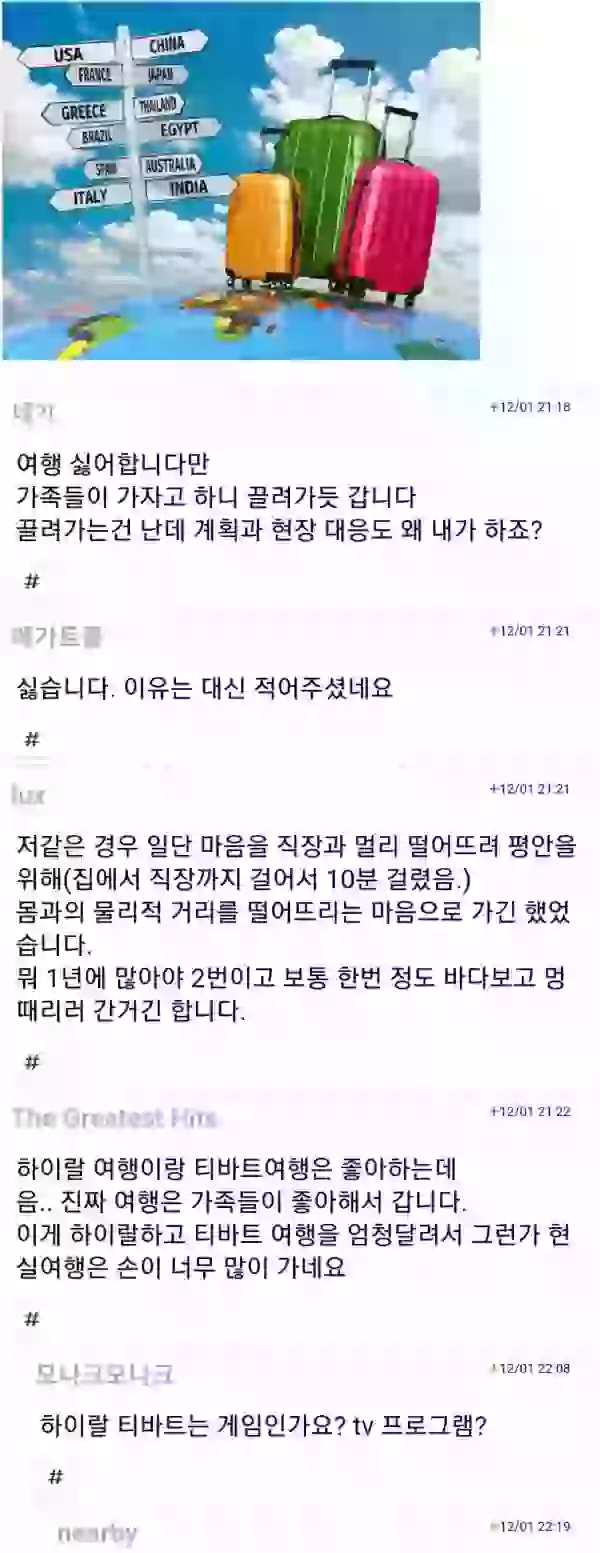This screenshot has height=1553, width=600.
Task: Open lux's user profile
Action: [x=28, y=795]
